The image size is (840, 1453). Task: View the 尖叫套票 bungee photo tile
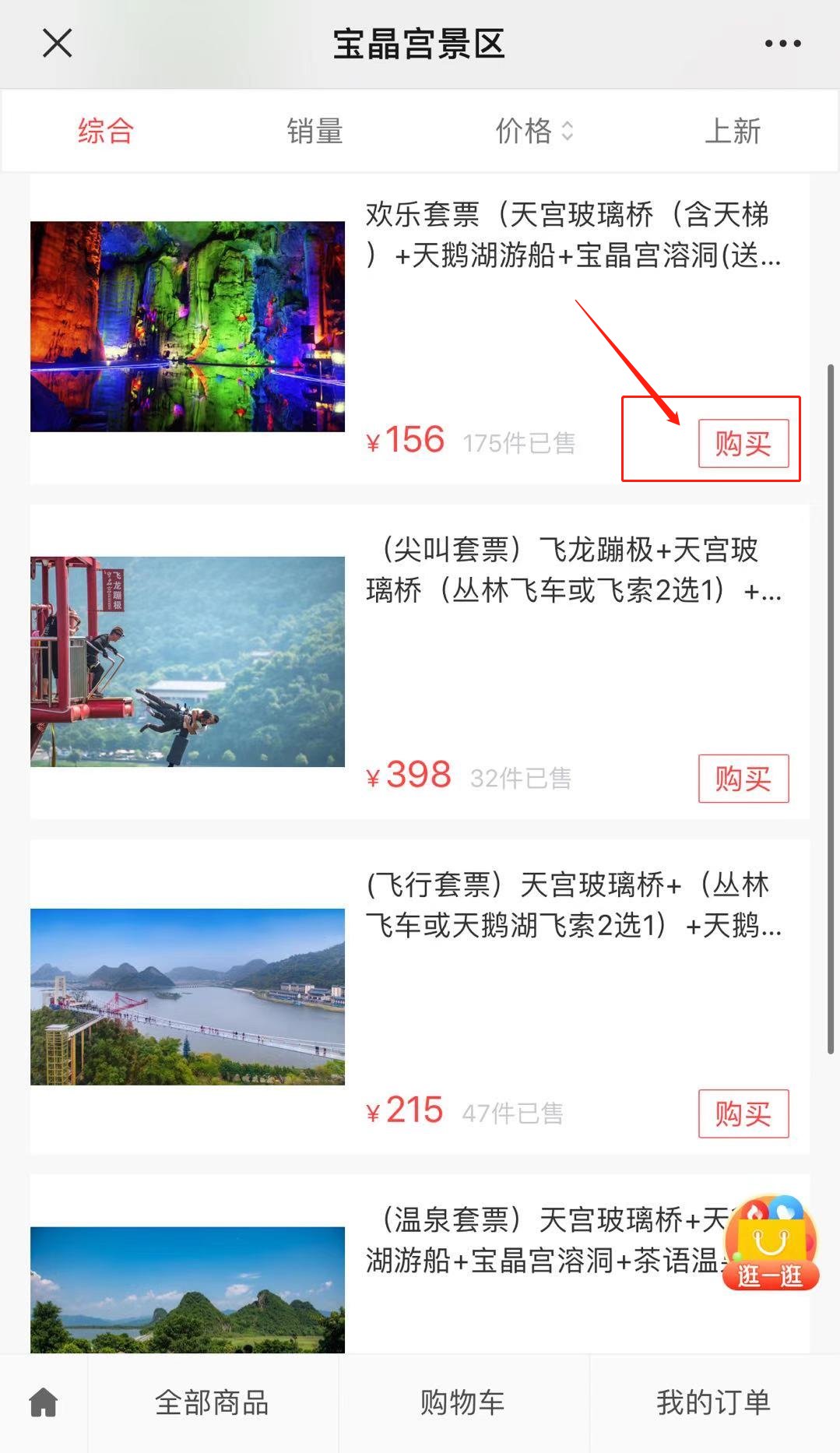[188, 661]
